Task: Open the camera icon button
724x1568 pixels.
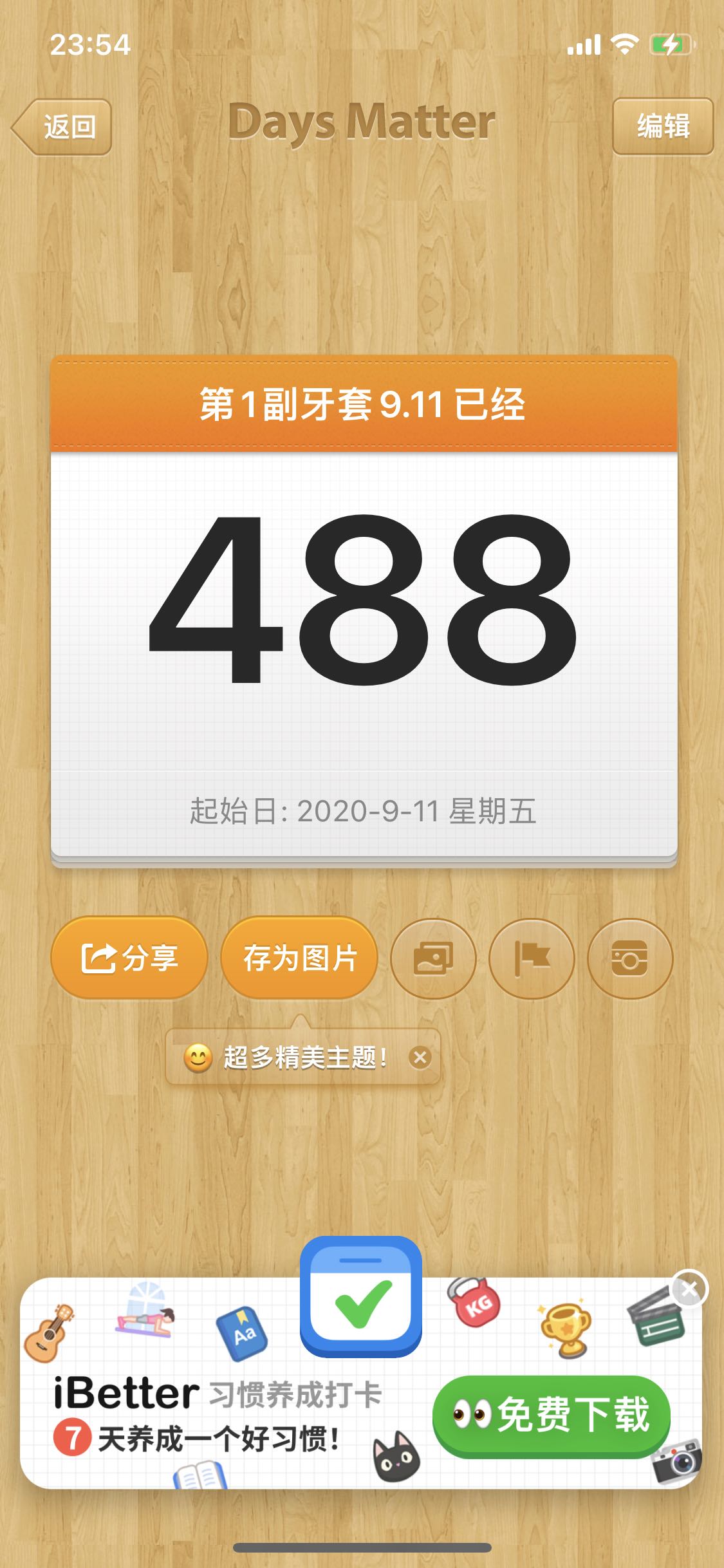Action: [x=630, y=958]
